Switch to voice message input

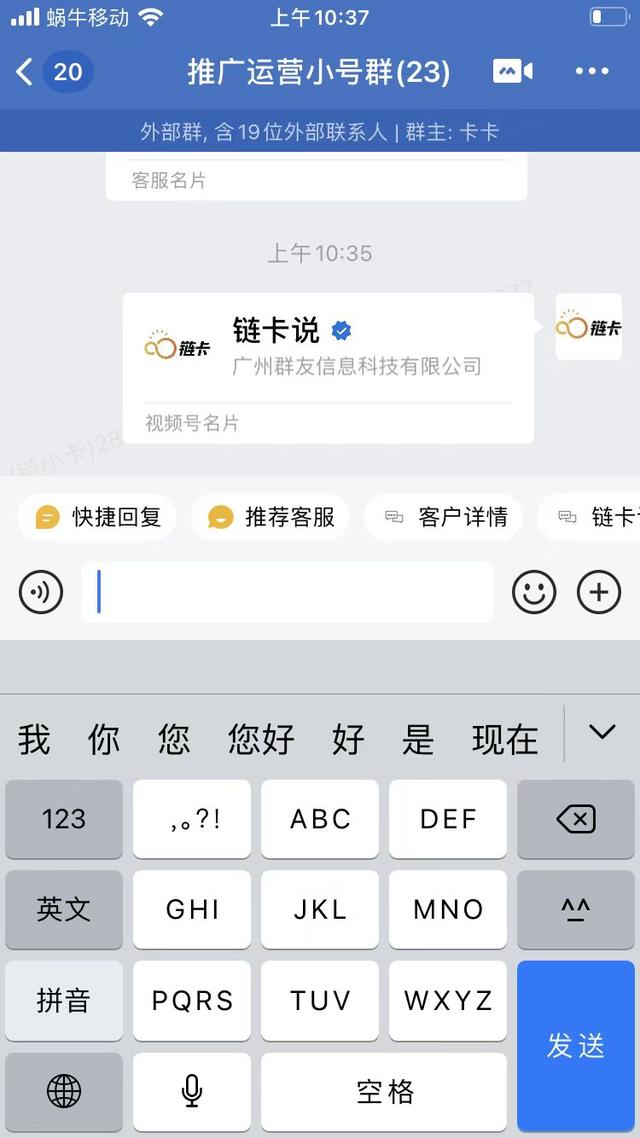click(41, 593)
